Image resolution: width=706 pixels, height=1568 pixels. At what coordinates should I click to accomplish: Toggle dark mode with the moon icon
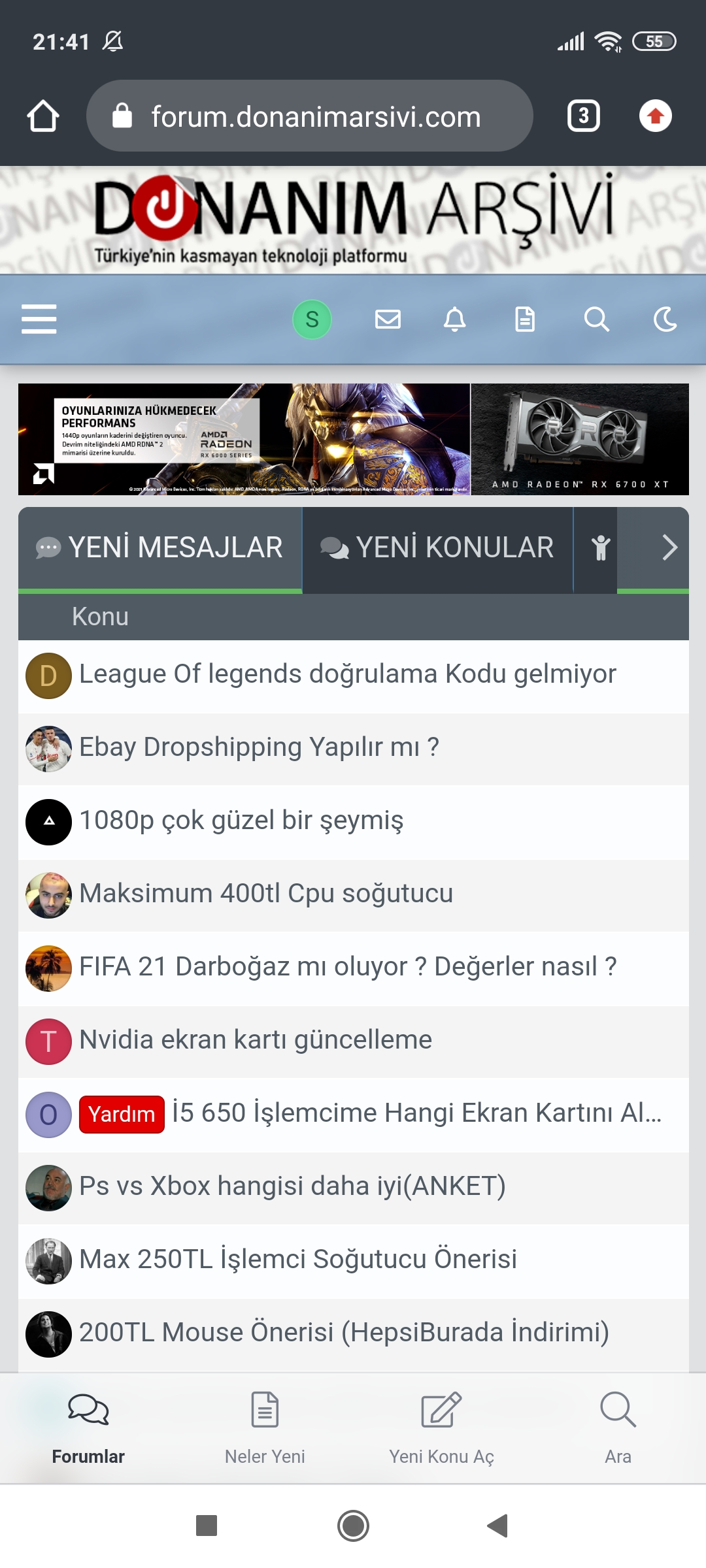tap(665, 319)
